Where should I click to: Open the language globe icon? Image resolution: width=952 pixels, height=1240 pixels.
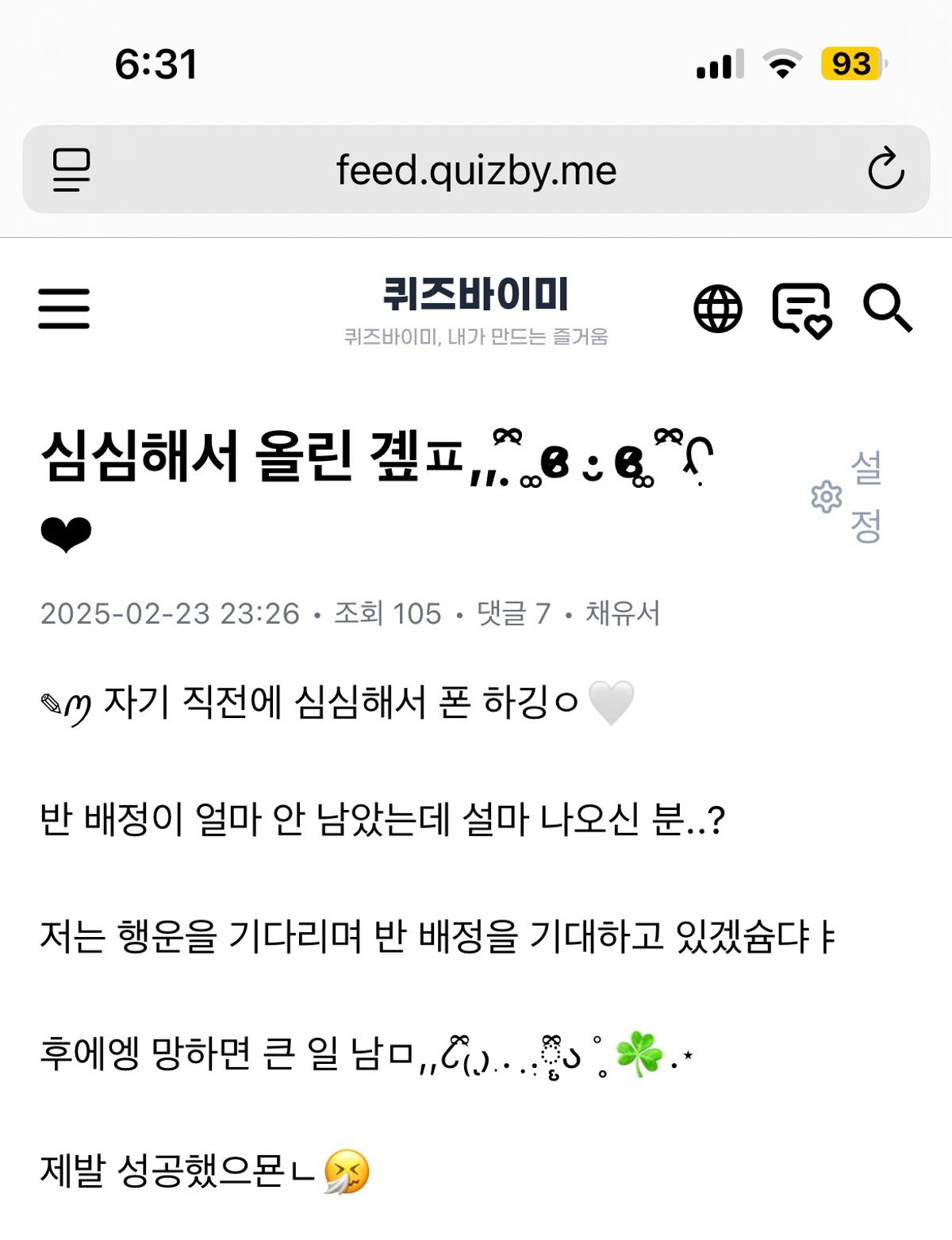718,309
